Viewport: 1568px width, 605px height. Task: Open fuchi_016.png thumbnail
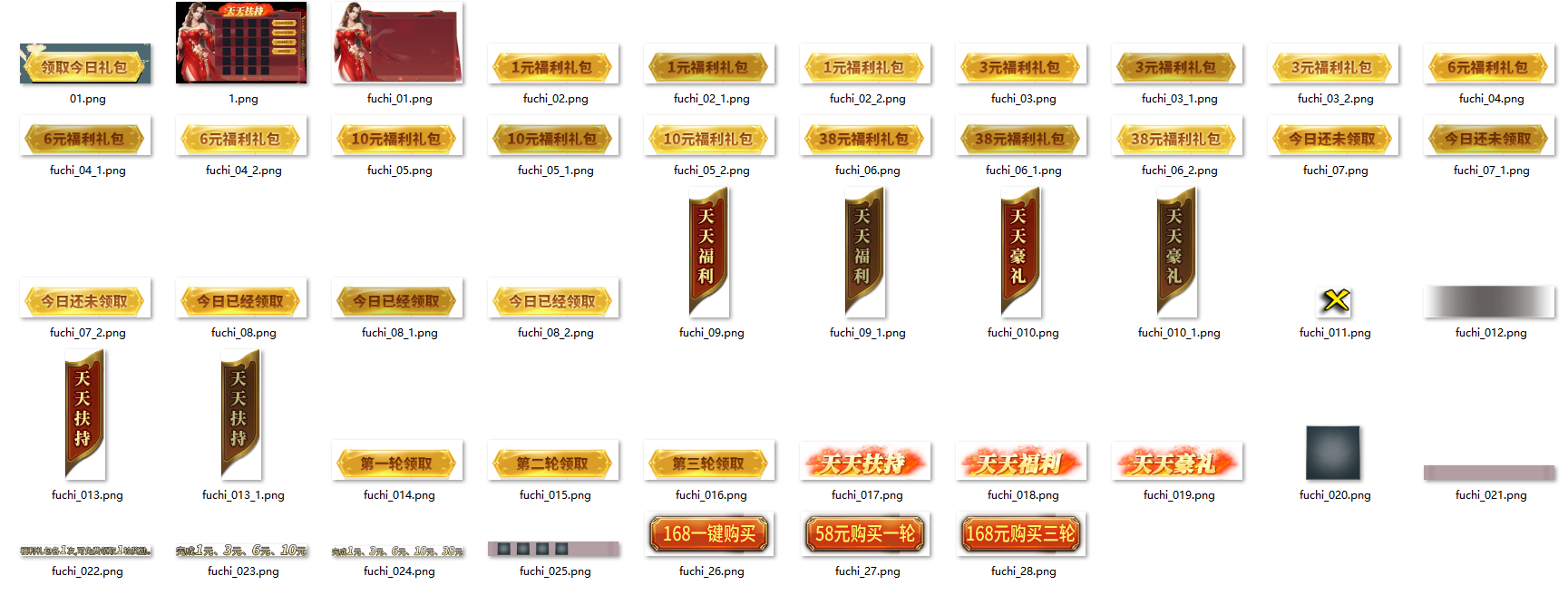coord(709,463)
